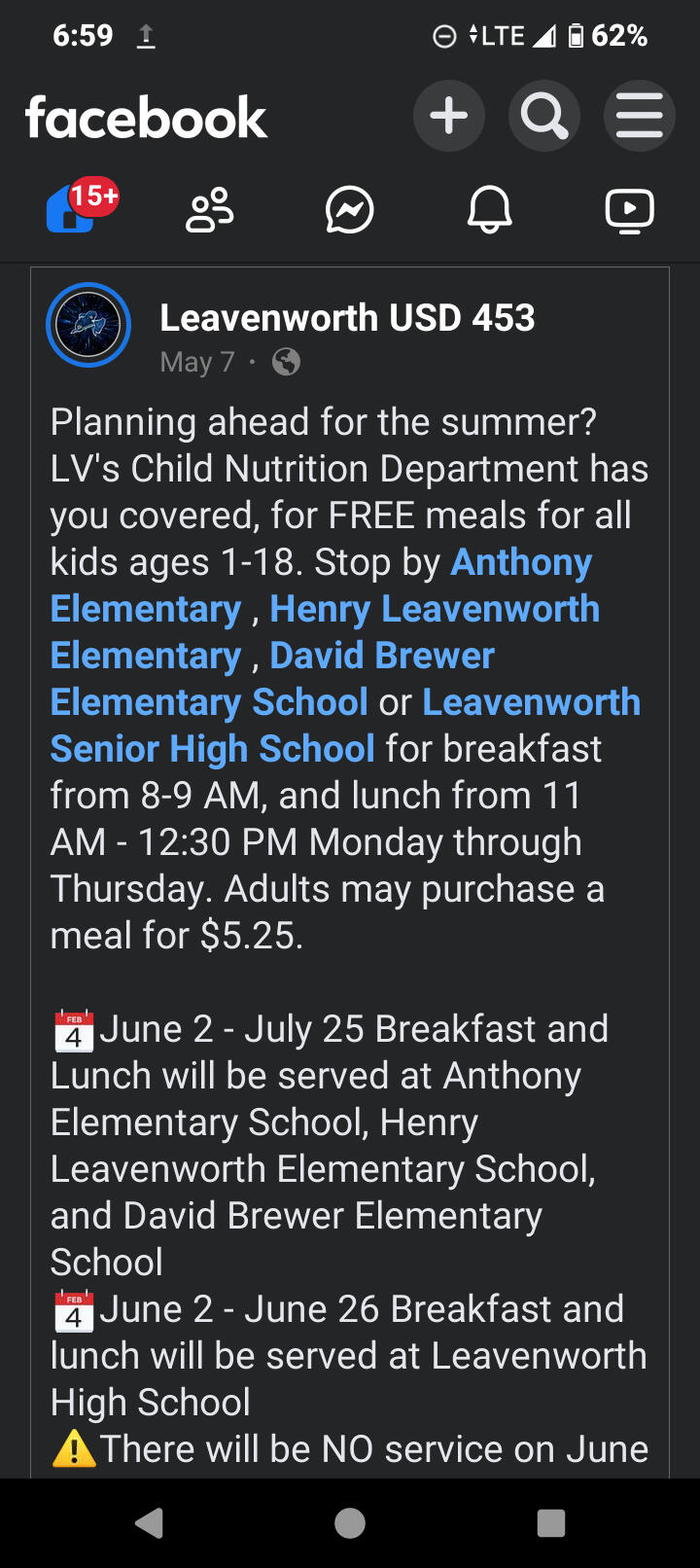The width and height of the screenshot is (700, 1568).
Task: Tap the system home button
Action: coord(350,1523)
